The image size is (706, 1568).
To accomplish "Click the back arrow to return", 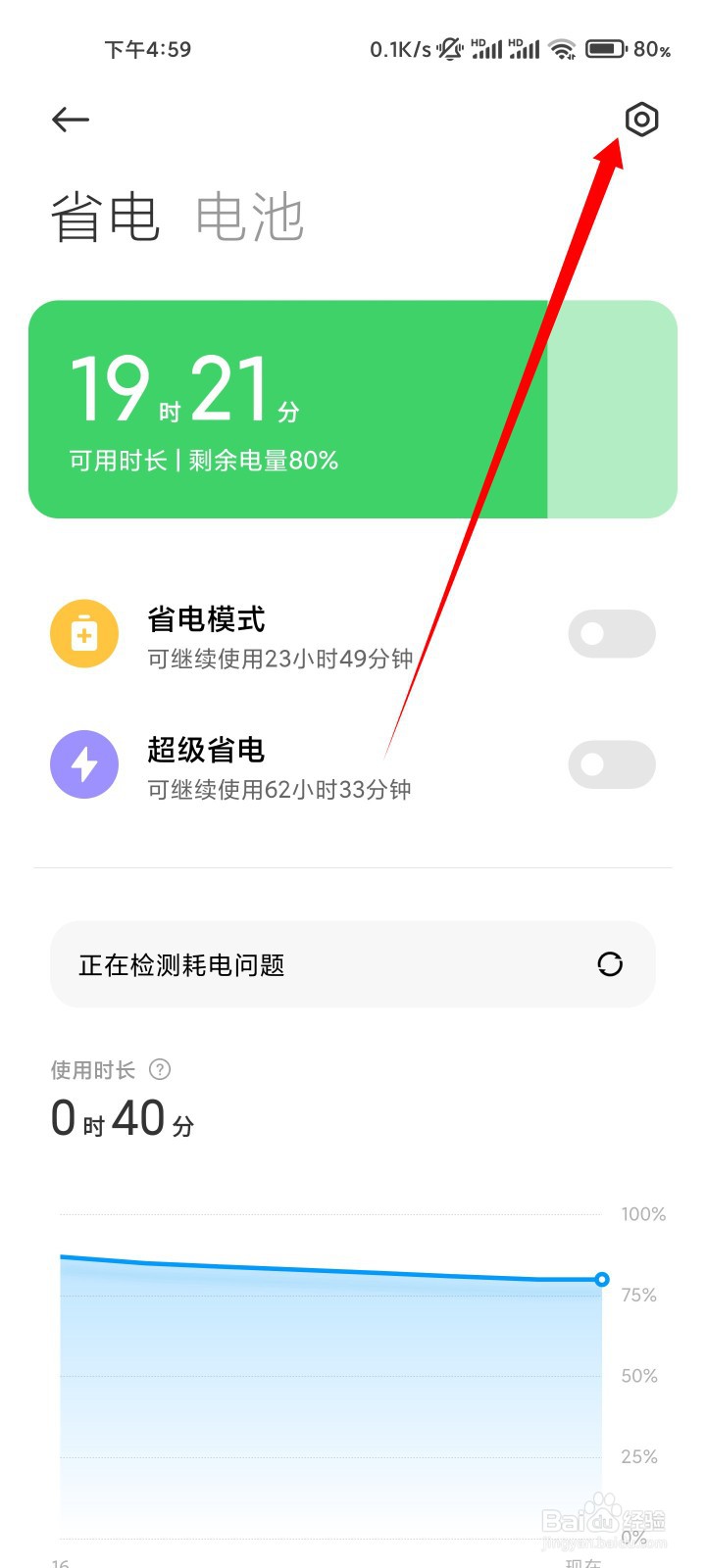I will (70, 120).
